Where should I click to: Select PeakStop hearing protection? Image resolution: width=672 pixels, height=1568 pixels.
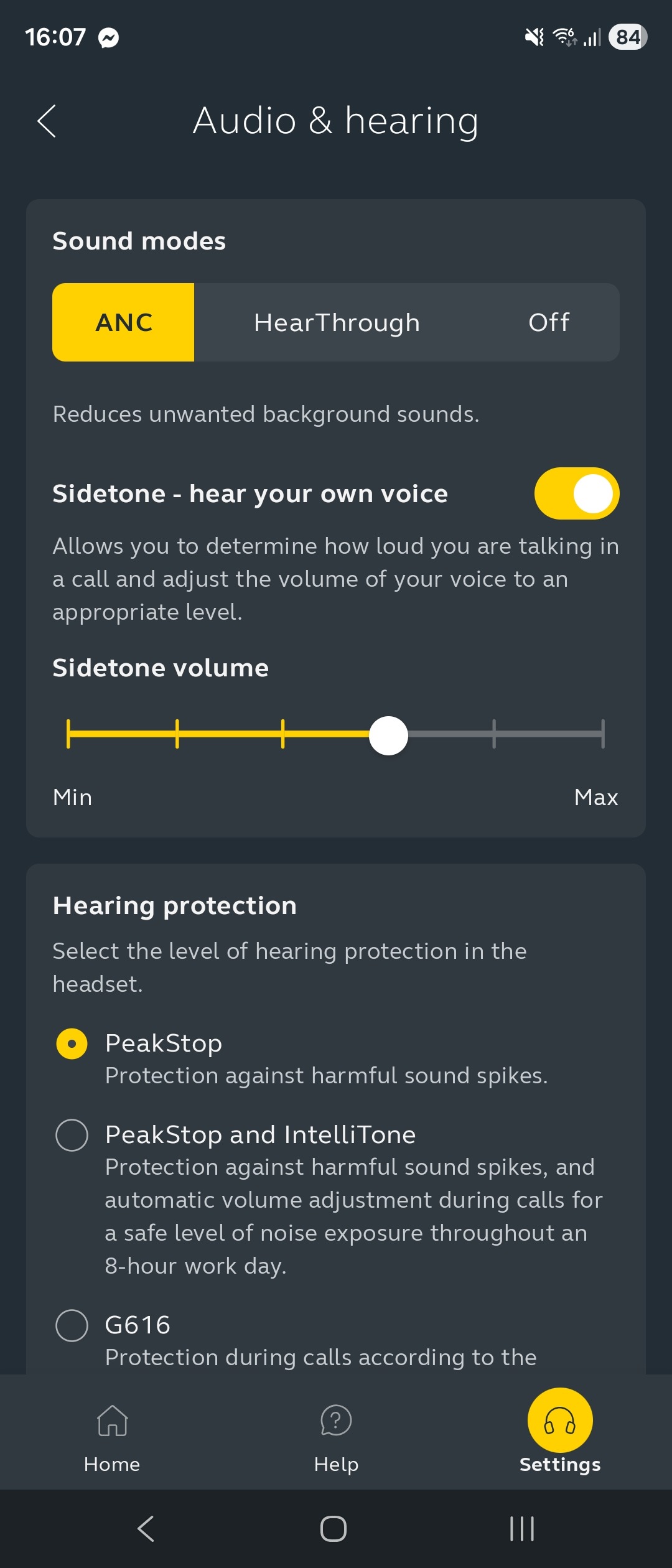(x=72, y=1043)
